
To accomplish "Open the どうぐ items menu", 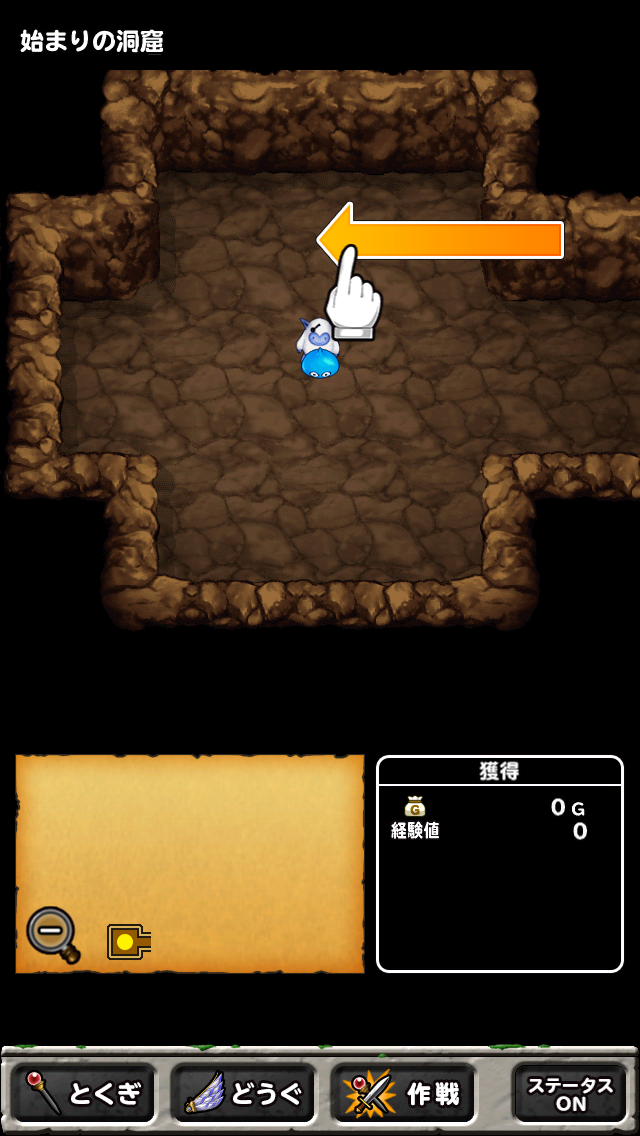I will [243, 1093].
